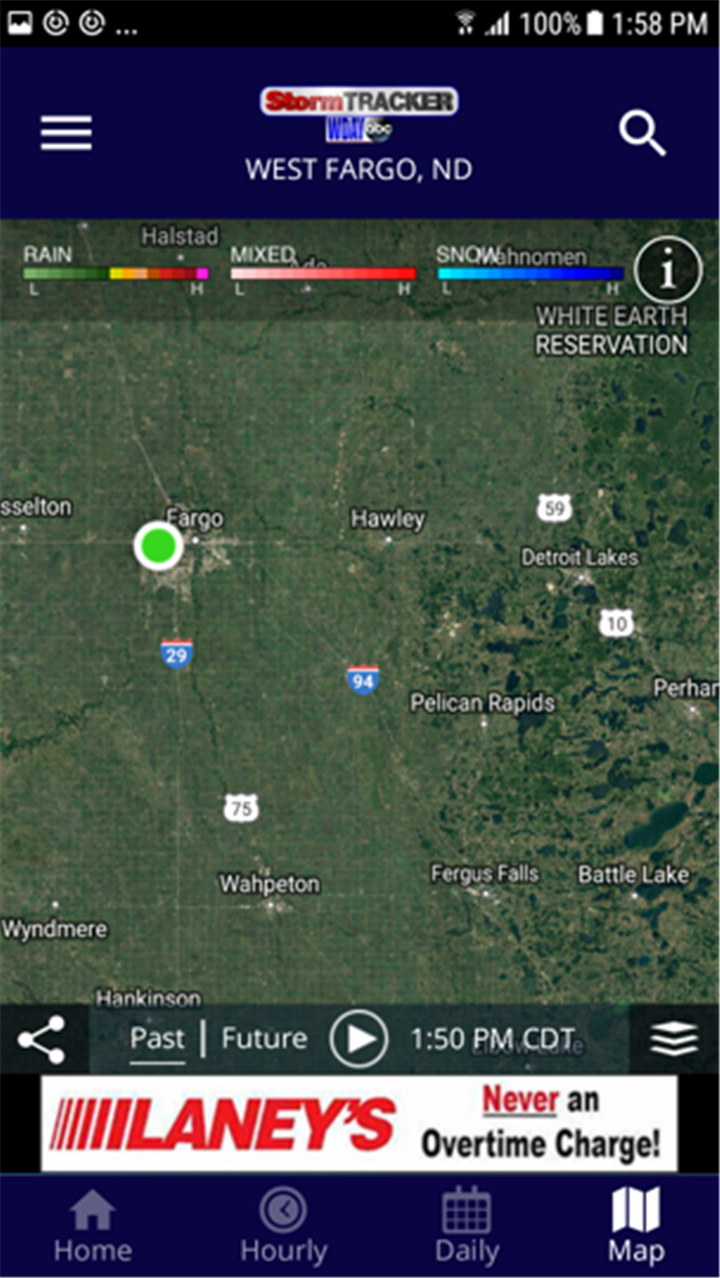720x1278 pixels.
Task: Open location search
Action: 642,132
